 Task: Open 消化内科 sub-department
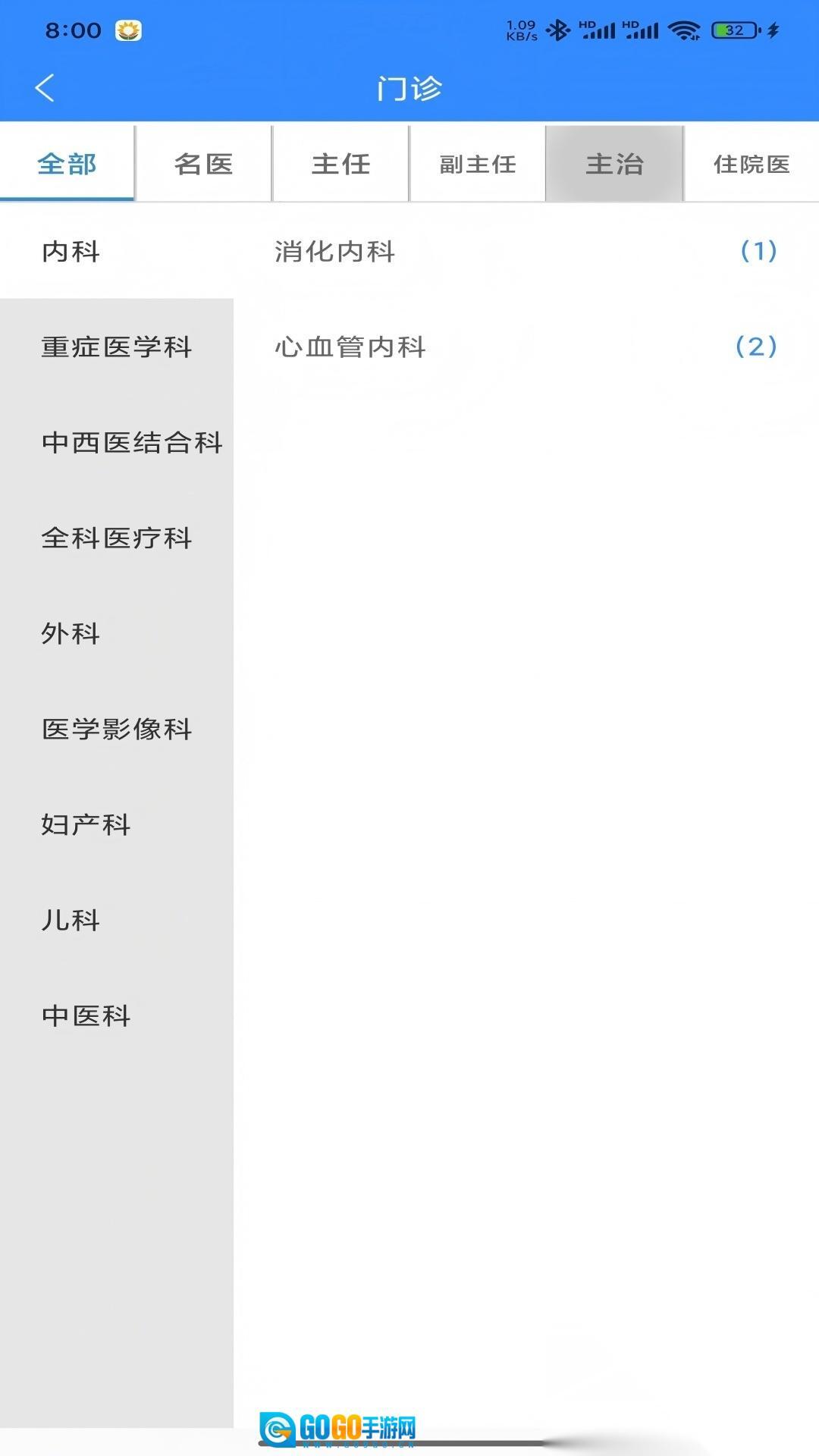(x=525, y=251)
